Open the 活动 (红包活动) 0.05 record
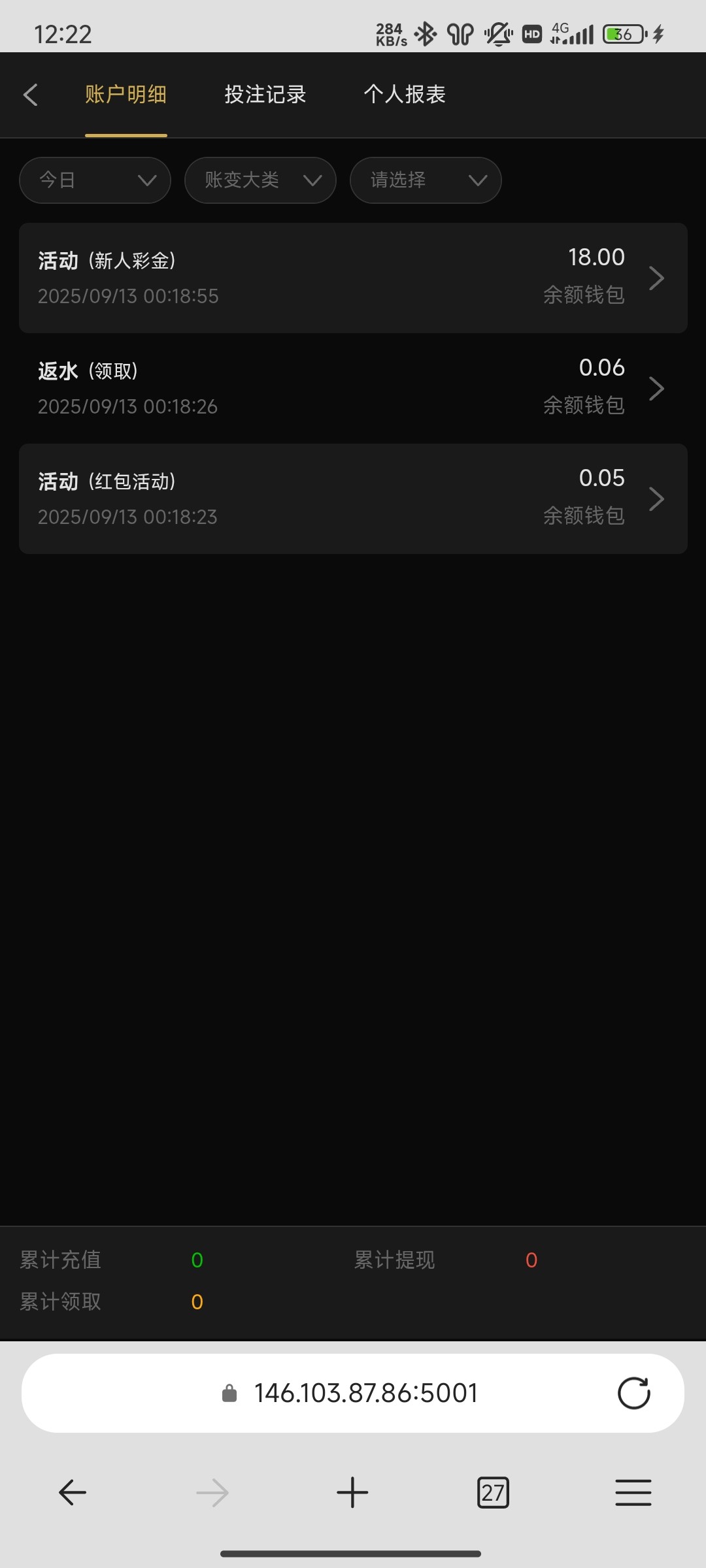 pyautogui.click(x=353, y=499)
